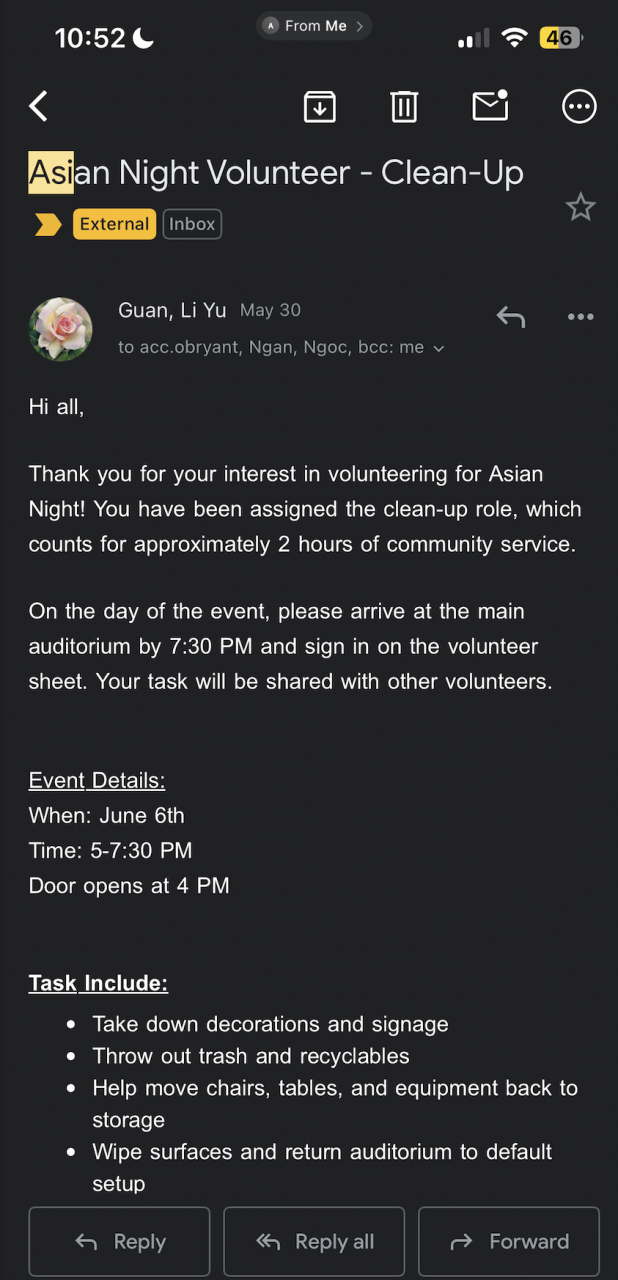Return to the From Me app
The width and height of the screenshot is (618, 1280).
click(x=314, y=26)
